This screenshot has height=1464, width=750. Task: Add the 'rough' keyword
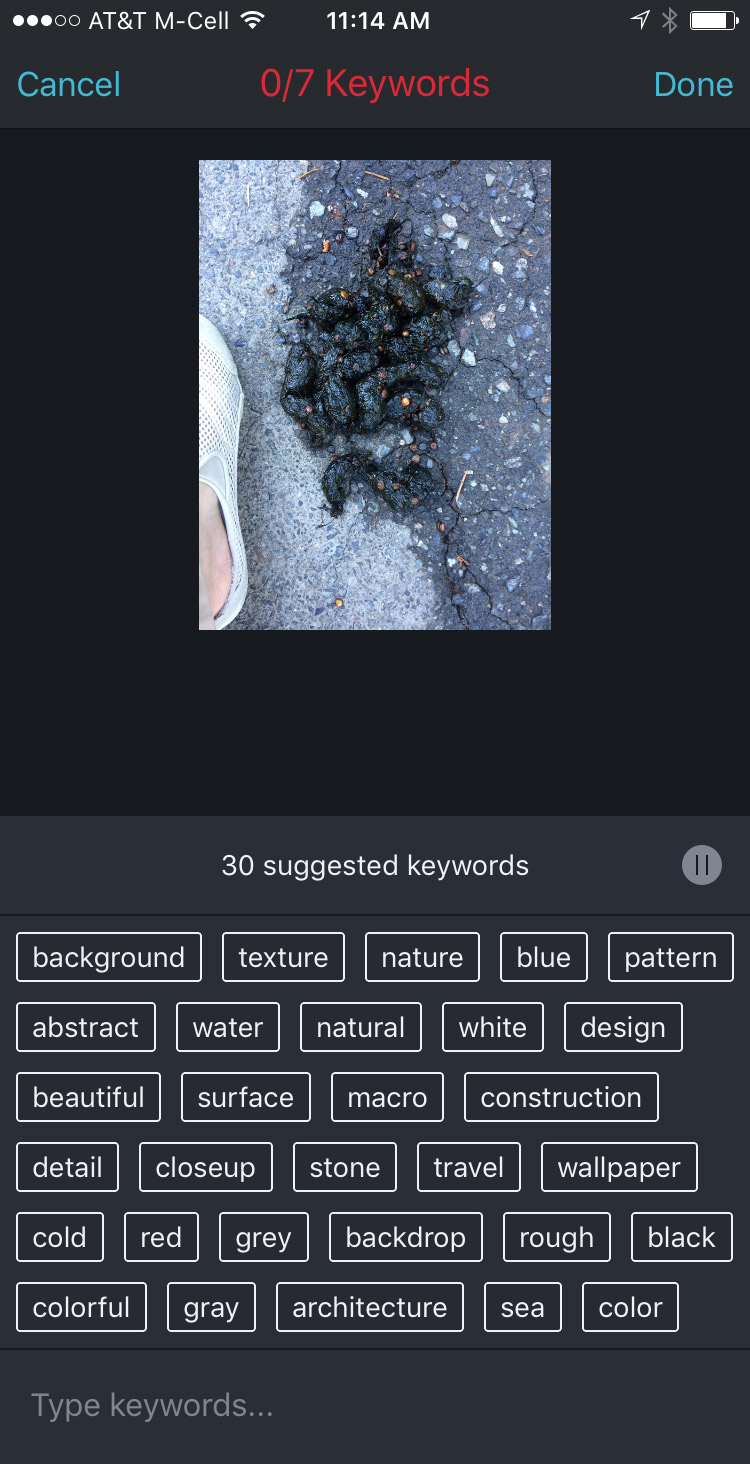click(x=556, y=1237)
